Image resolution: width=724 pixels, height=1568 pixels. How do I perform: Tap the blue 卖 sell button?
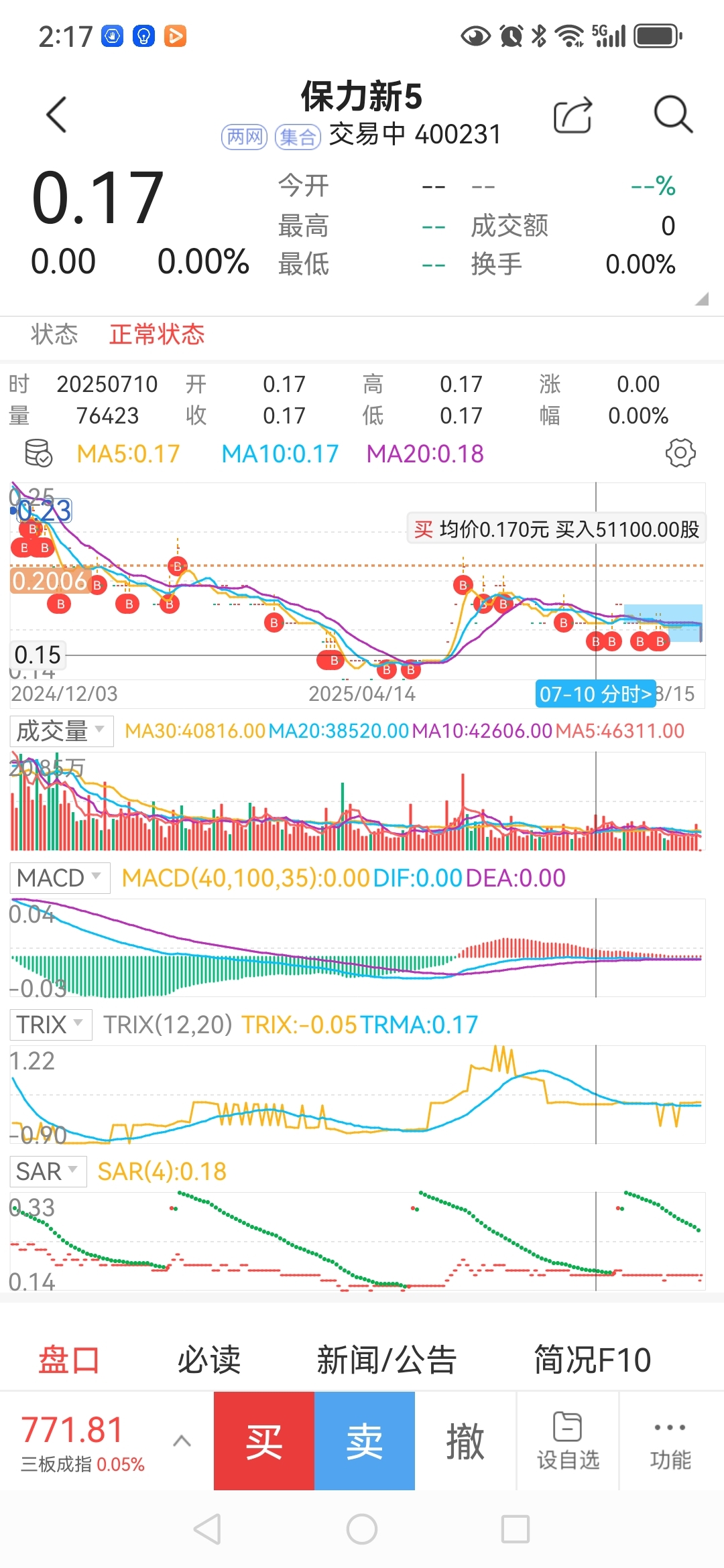[x=365, y=1441]
